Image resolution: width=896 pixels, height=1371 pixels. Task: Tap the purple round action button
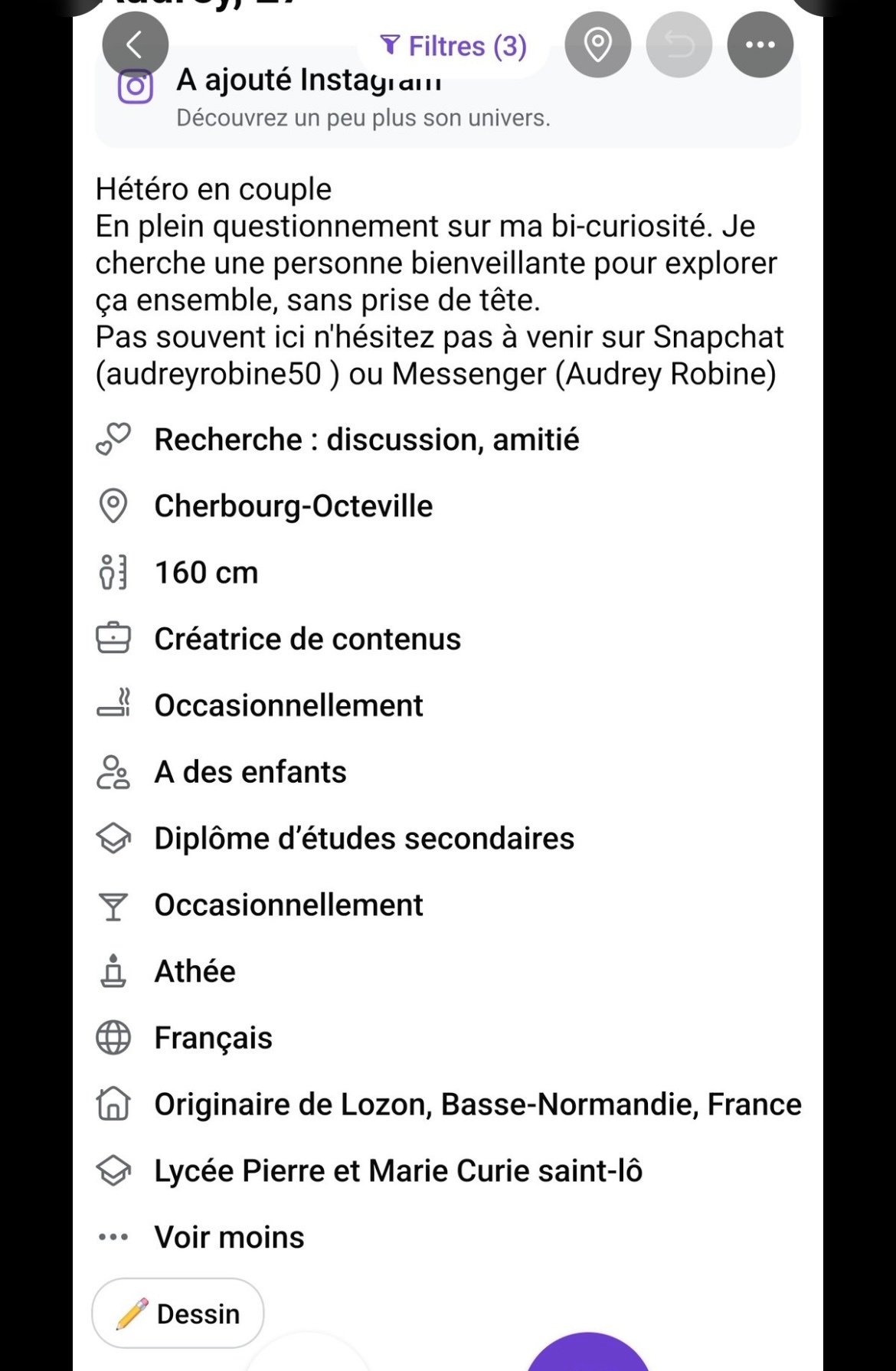coord(588,1356)
